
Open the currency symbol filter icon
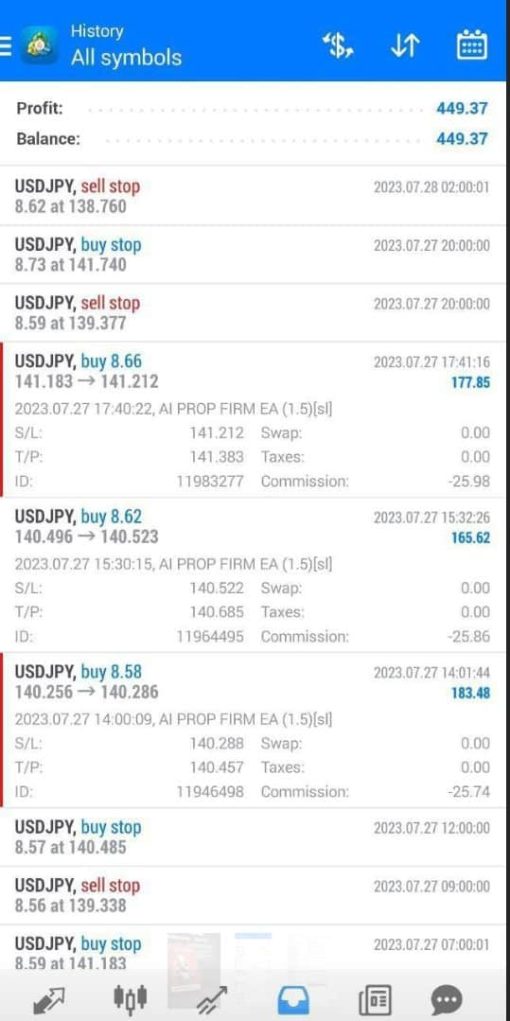coord(337,45)
